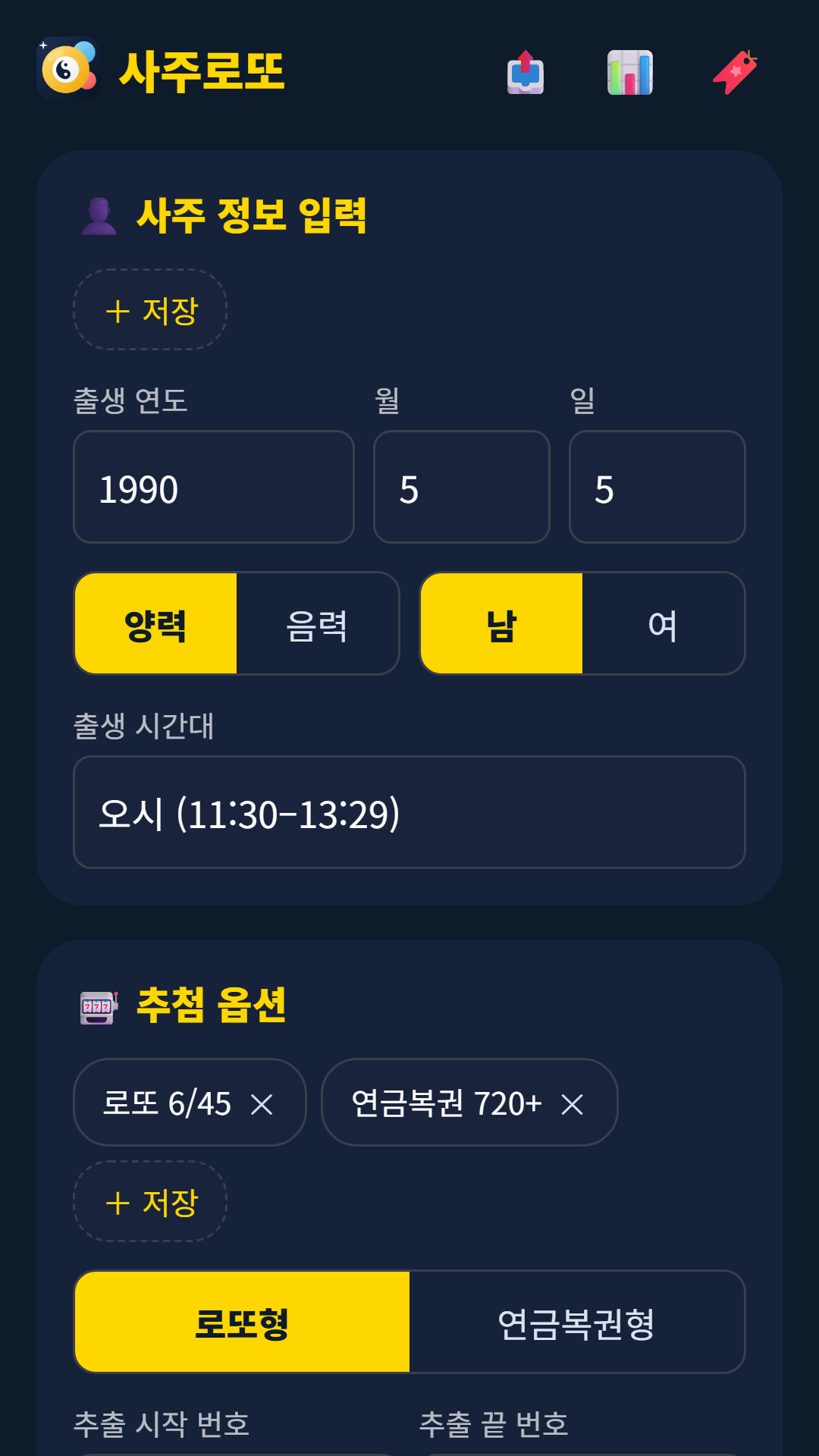This screenshot has width=819, height=1456.
Task: Remove the 연금복권 720+ preset
Action: point(573,1104)
